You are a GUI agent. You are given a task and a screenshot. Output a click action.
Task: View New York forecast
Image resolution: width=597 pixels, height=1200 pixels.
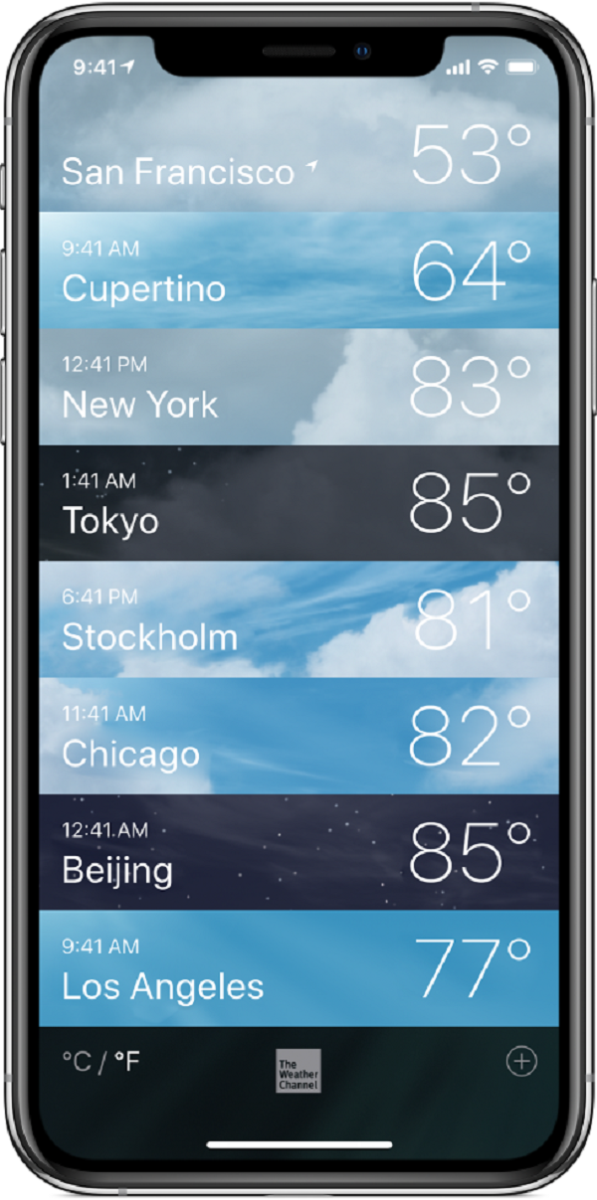(x=298, y=387)
